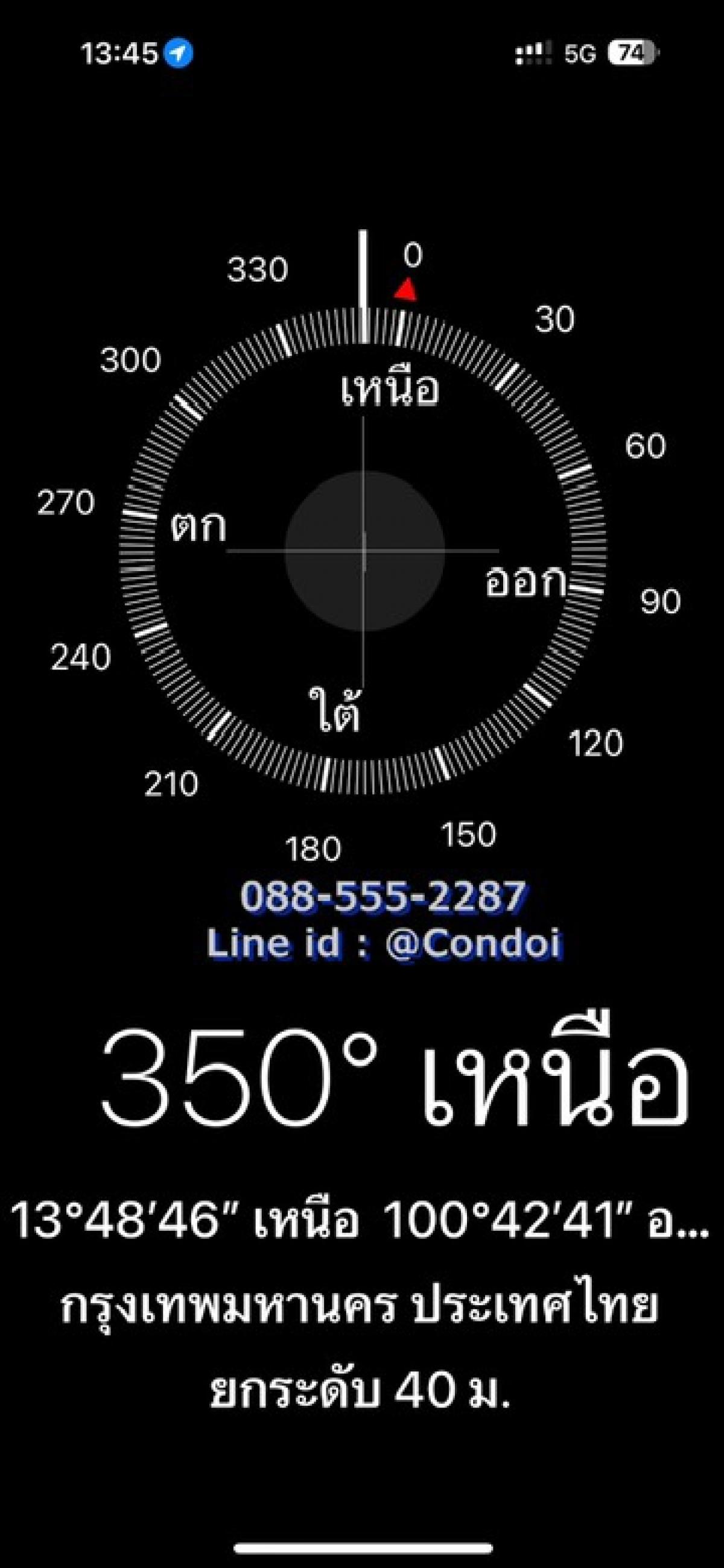The image size is (724, 1568).
Task: Tap the compass dial to lock the heading
Action: tap(364, 551)
